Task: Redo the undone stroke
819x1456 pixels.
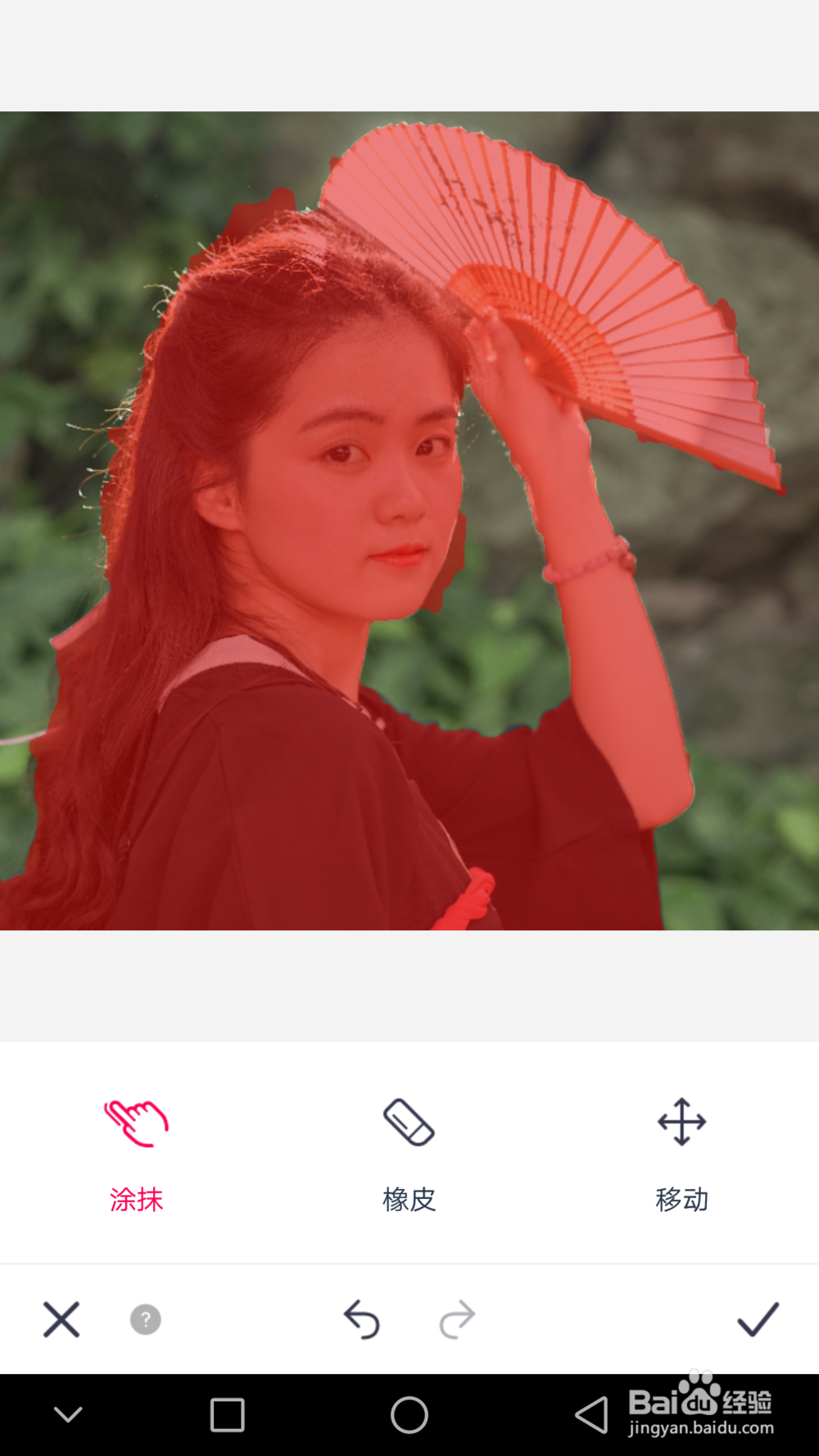Action: [x=457, y=1319]
